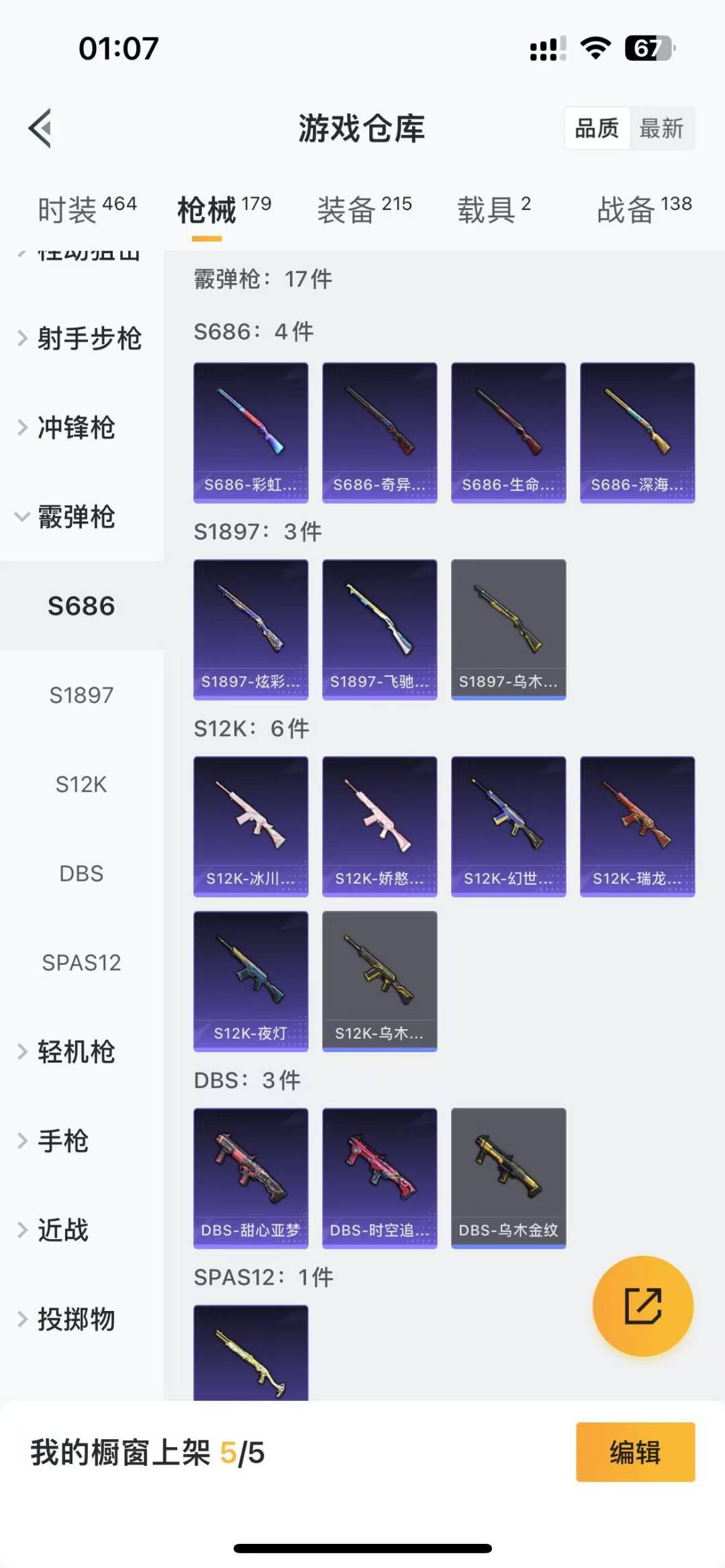Tap the 编辑 button
The width and height of the screenshot is (725, 1568).
635,1452
